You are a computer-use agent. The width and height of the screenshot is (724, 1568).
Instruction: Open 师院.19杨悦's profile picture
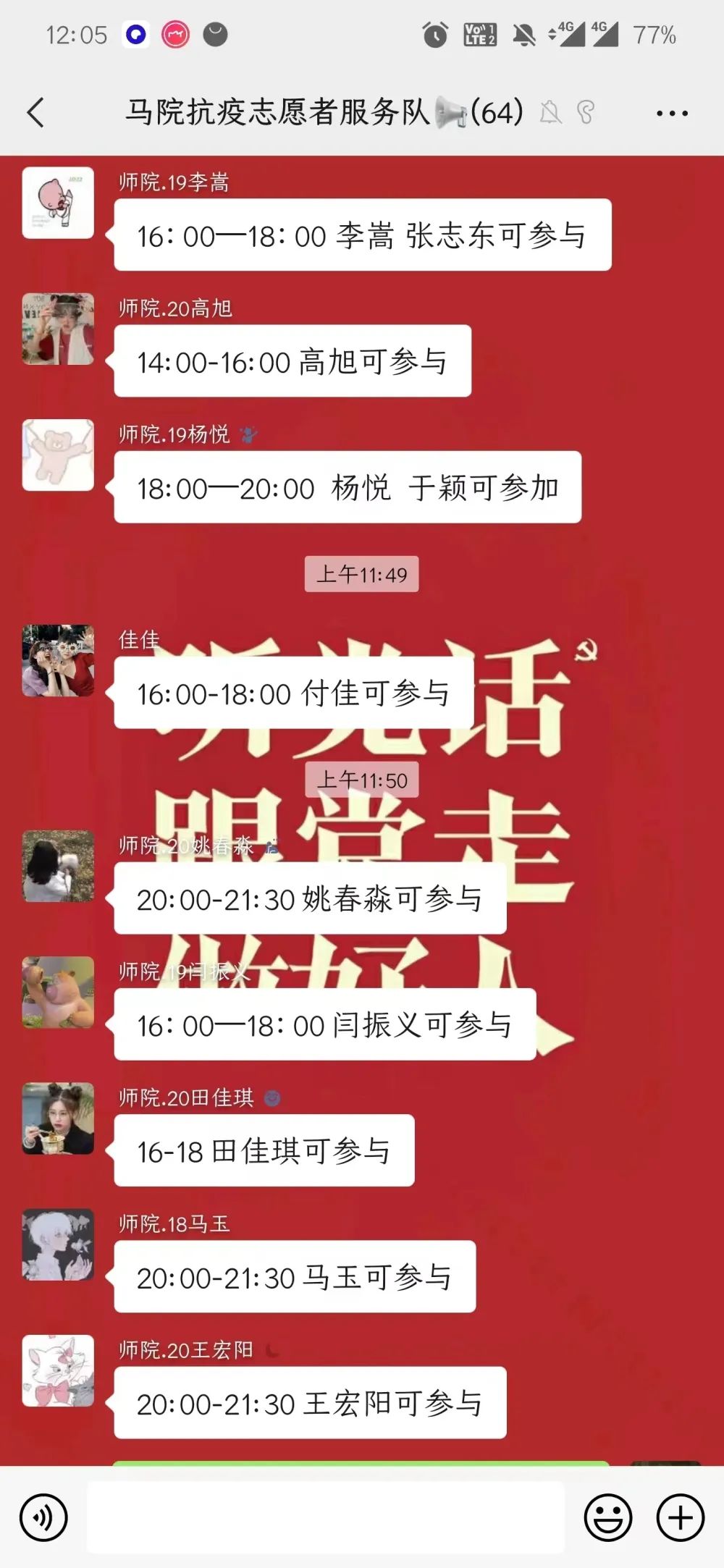[x=58, y=455]
